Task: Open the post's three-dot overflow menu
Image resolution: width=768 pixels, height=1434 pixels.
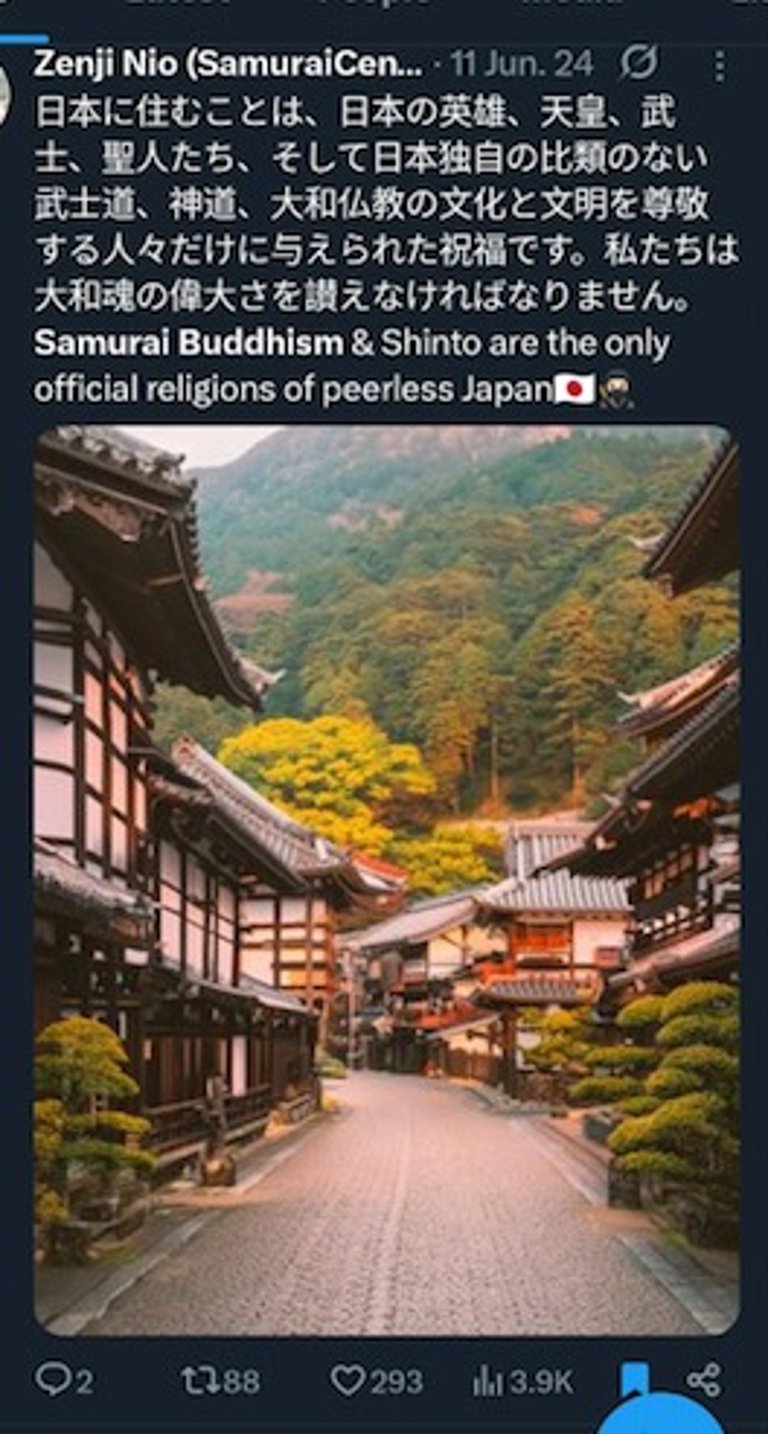Action: coord(718,66)
